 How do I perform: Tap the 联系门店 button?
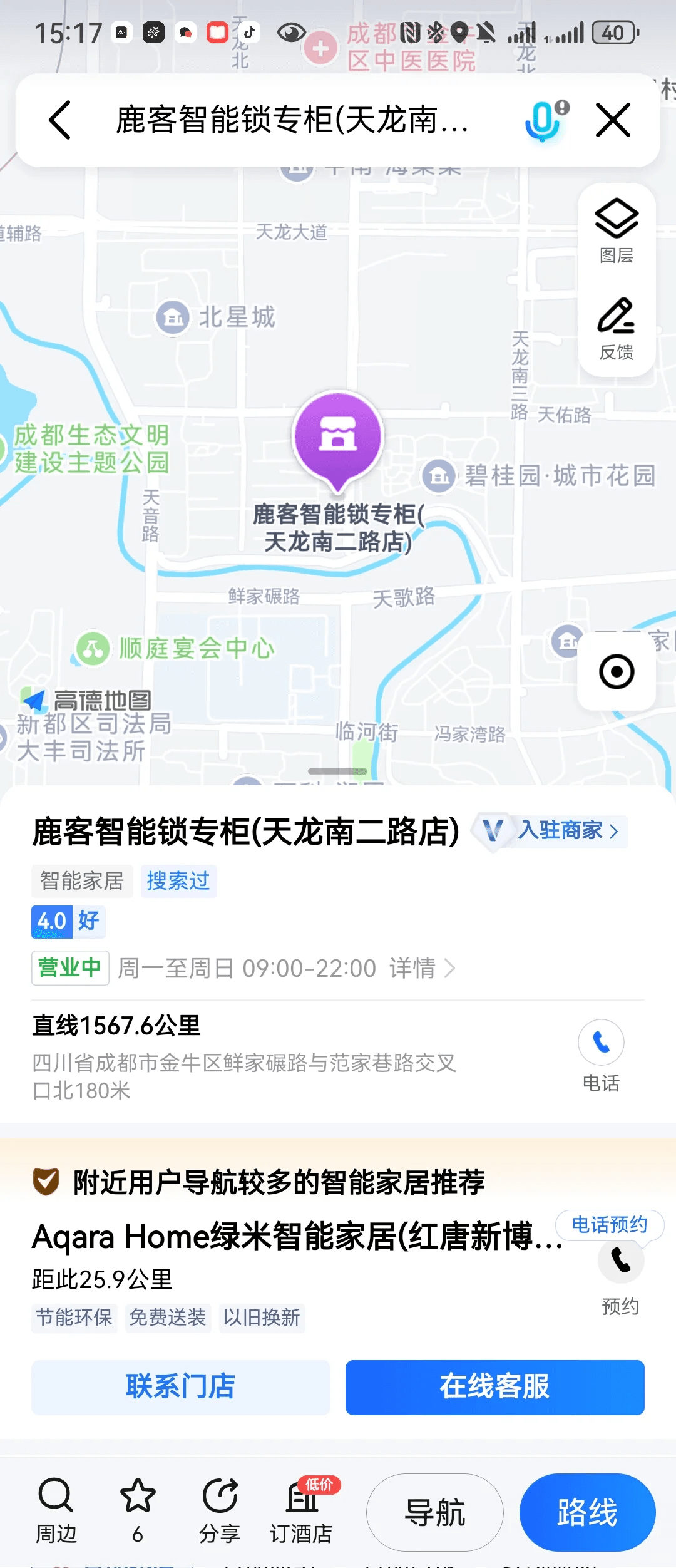[x=181, y=1386]
